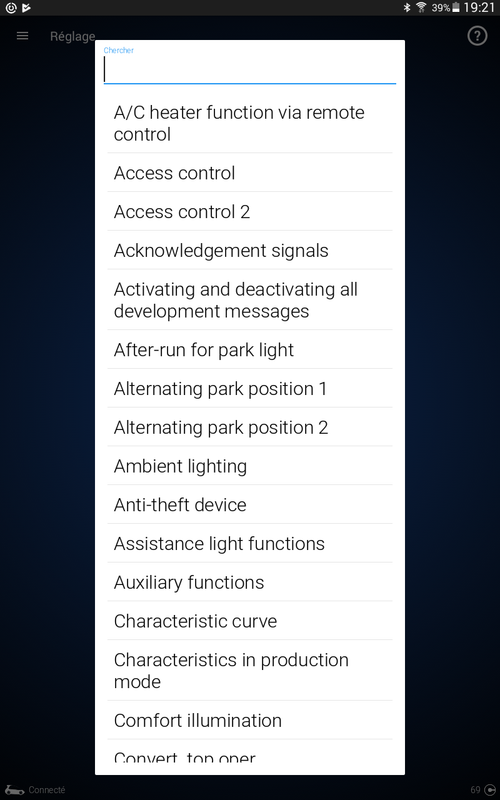Open After-run for park light
The height and width of the screenshot is (800, 500).
point(249,349)
